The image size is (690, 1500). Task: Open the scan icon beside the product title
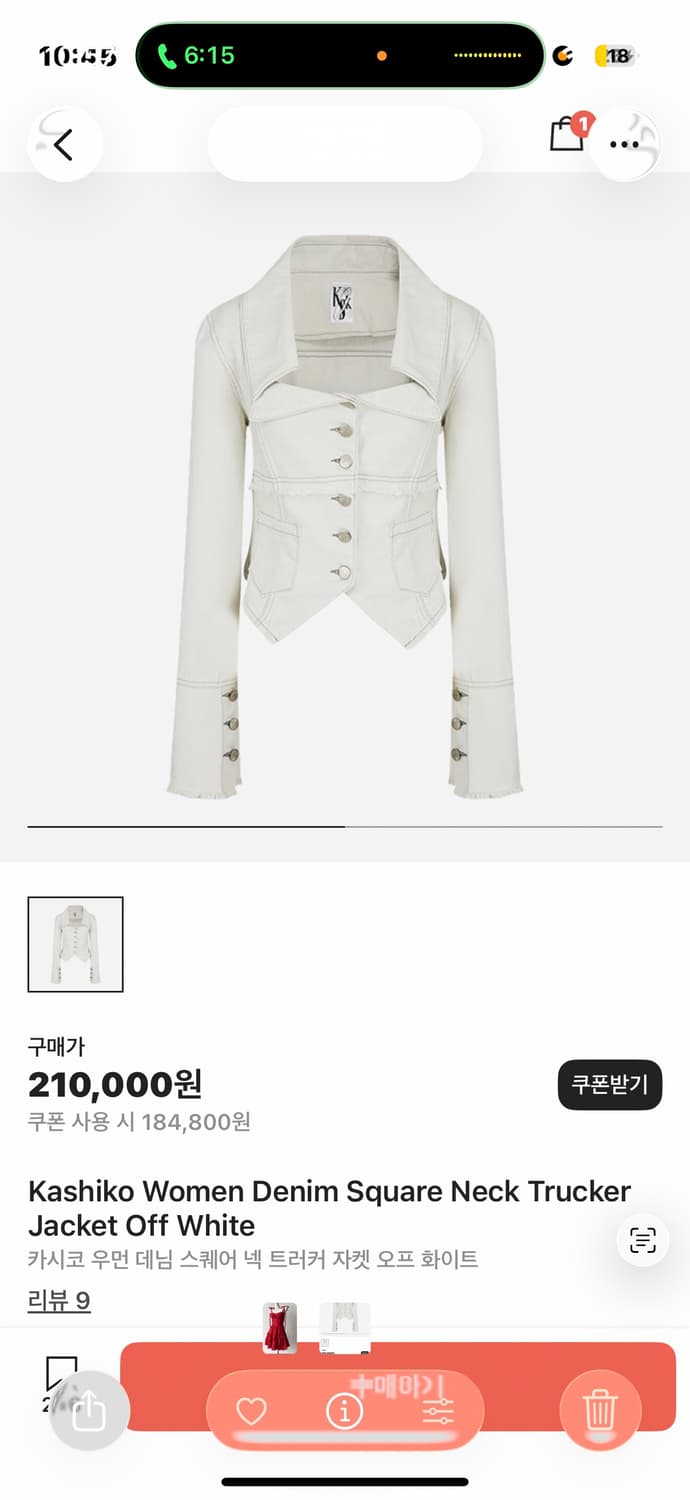click(642, 1240)
